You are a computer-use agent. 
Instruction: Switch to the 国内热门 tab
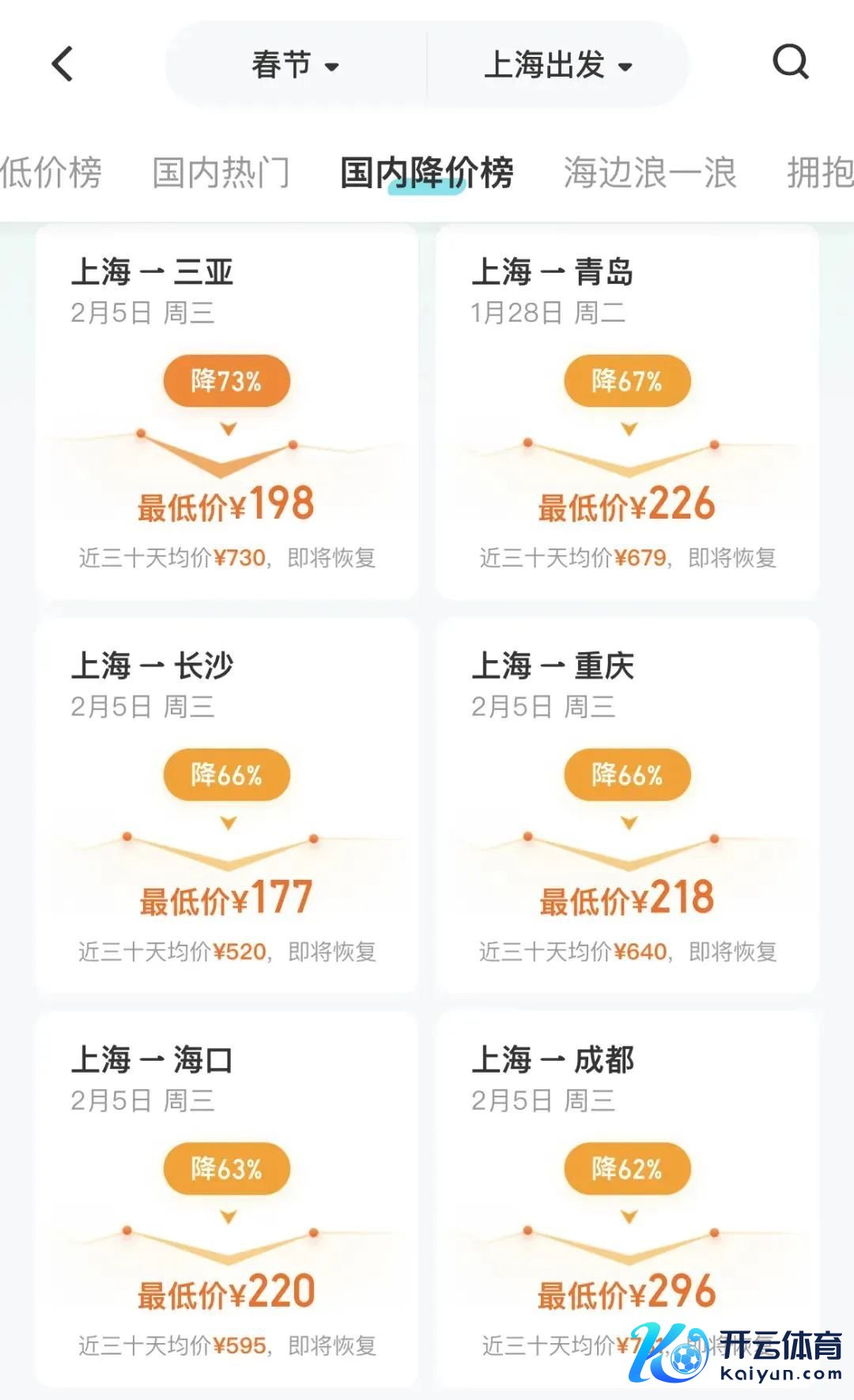point(221,172)
